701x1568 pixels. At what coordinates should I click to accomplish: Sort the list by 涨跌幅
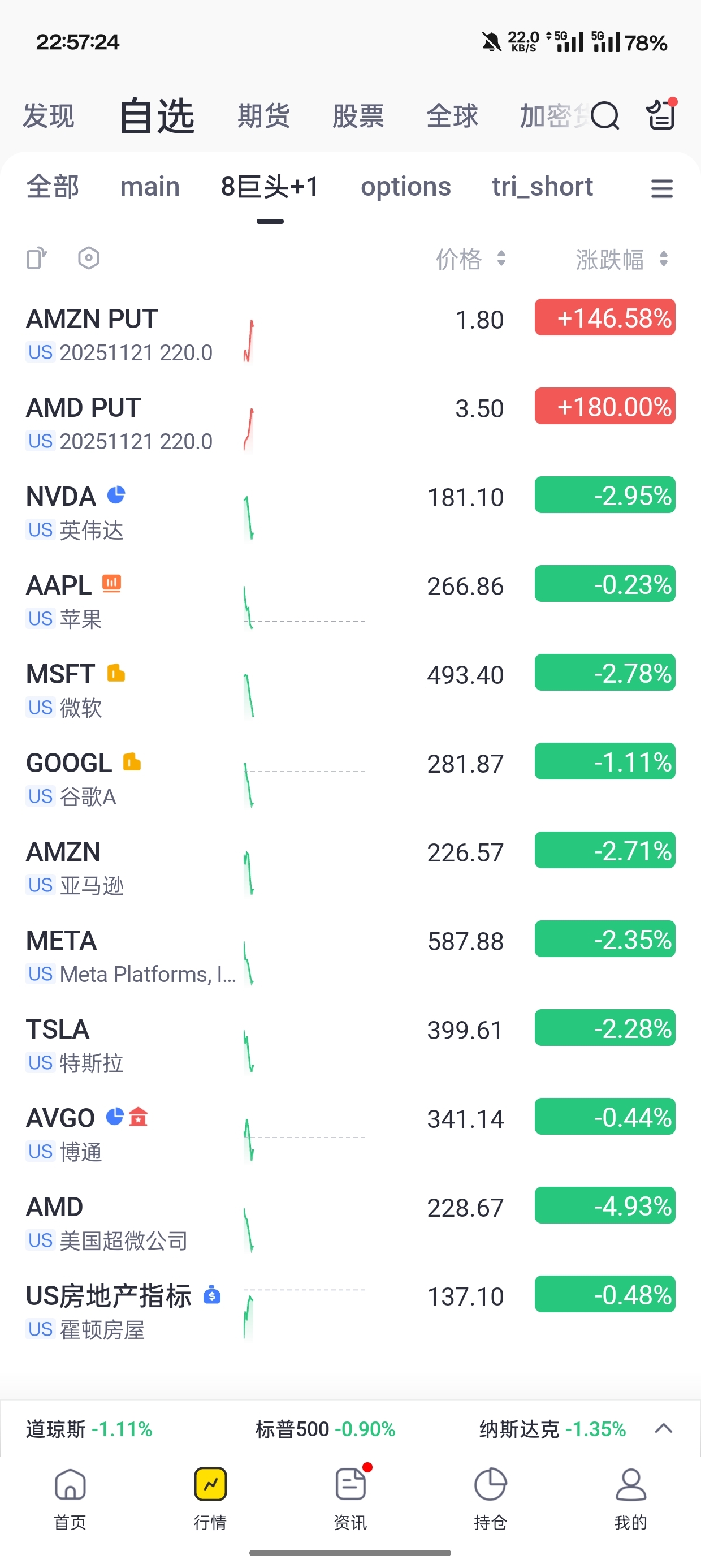(621, 259)
